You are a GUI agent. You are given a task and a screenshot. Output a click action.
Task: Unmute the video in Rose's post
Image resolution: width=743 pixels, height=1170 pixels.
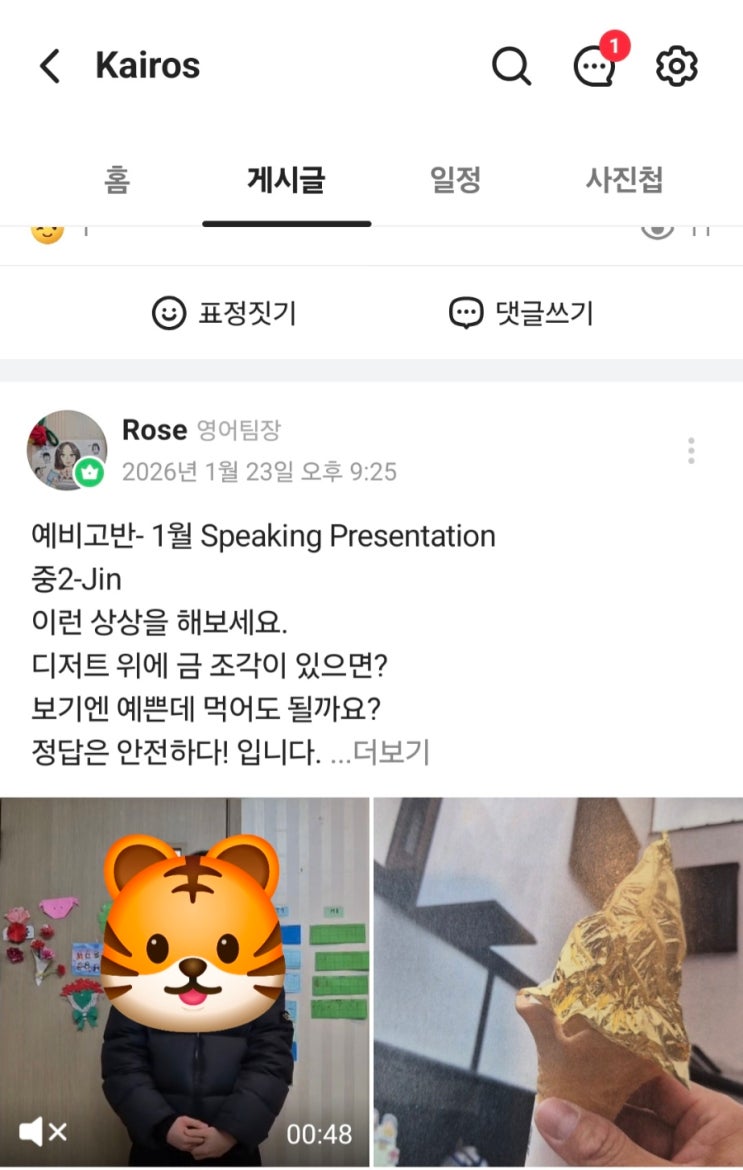coord(42,1132)
